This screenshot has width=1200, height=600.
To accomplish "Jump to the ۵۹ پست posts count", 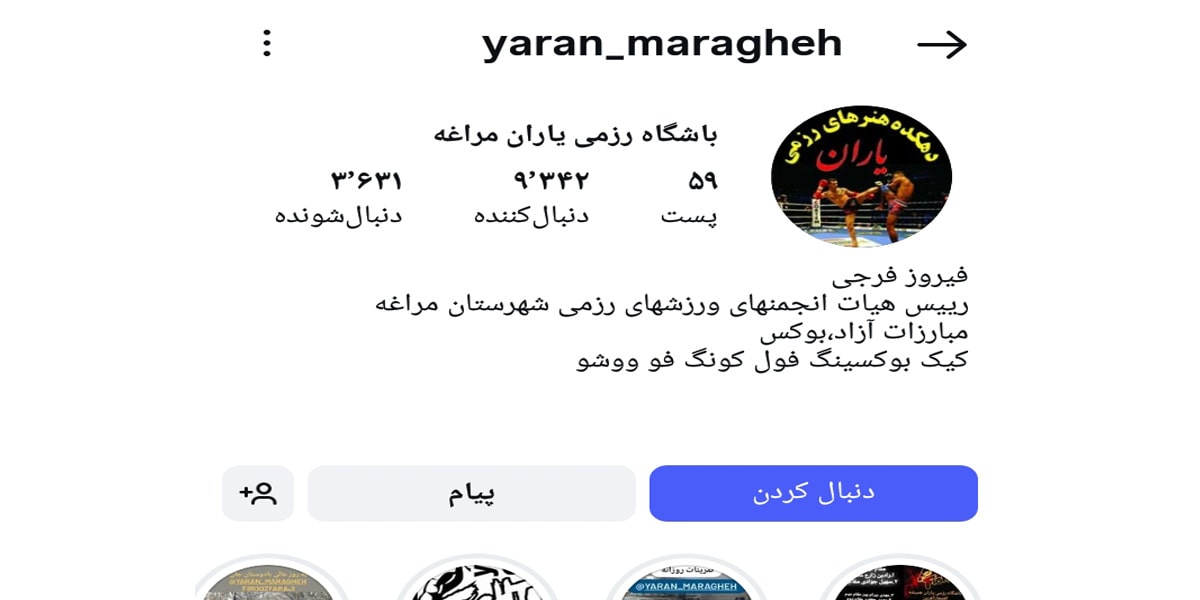I will [x=689, y=197].
